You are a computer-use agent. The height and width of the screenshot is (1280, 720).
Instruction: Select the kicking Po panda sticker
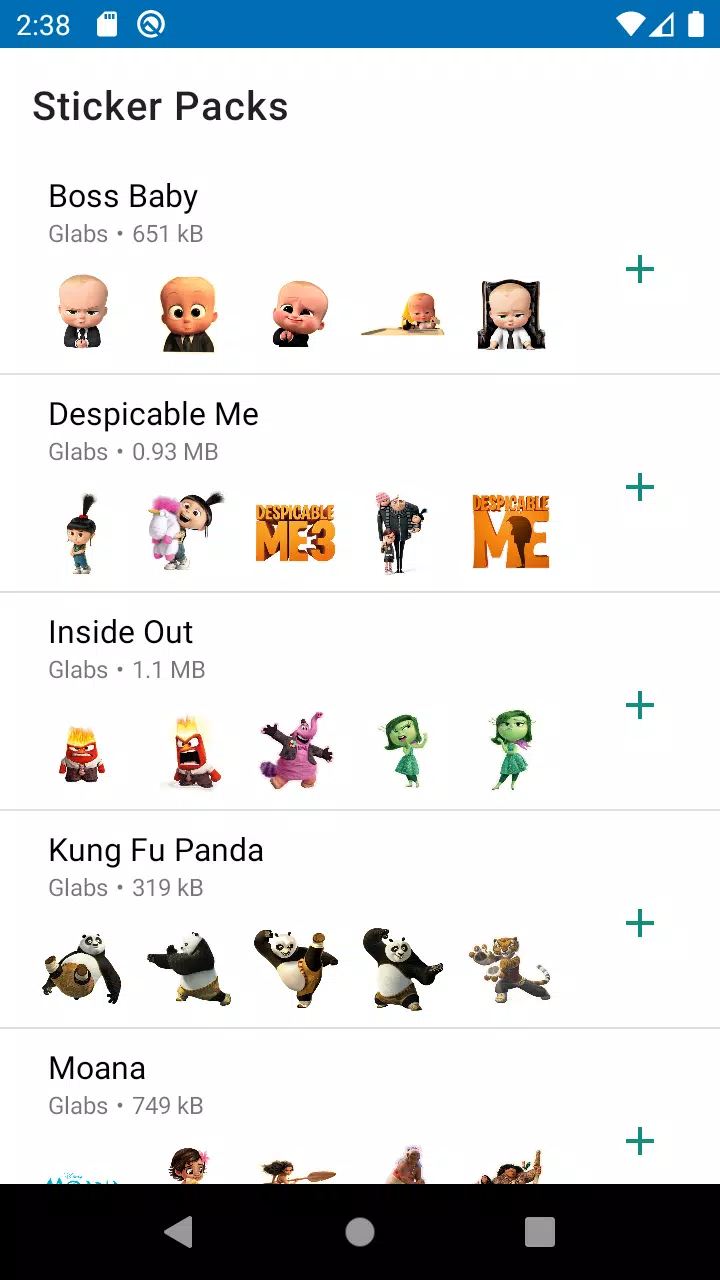296,968
